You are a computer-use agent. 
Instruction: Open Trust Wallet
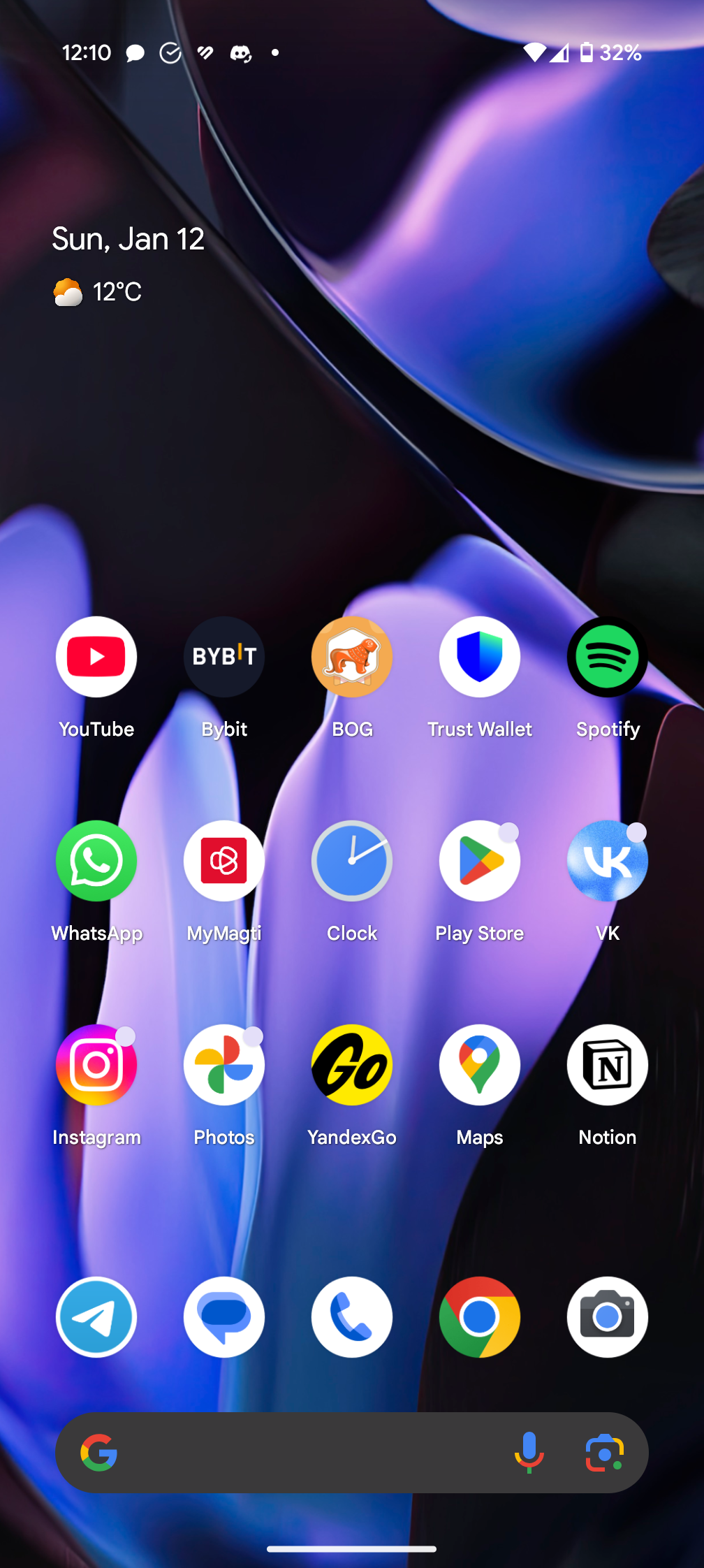[480, 657]
